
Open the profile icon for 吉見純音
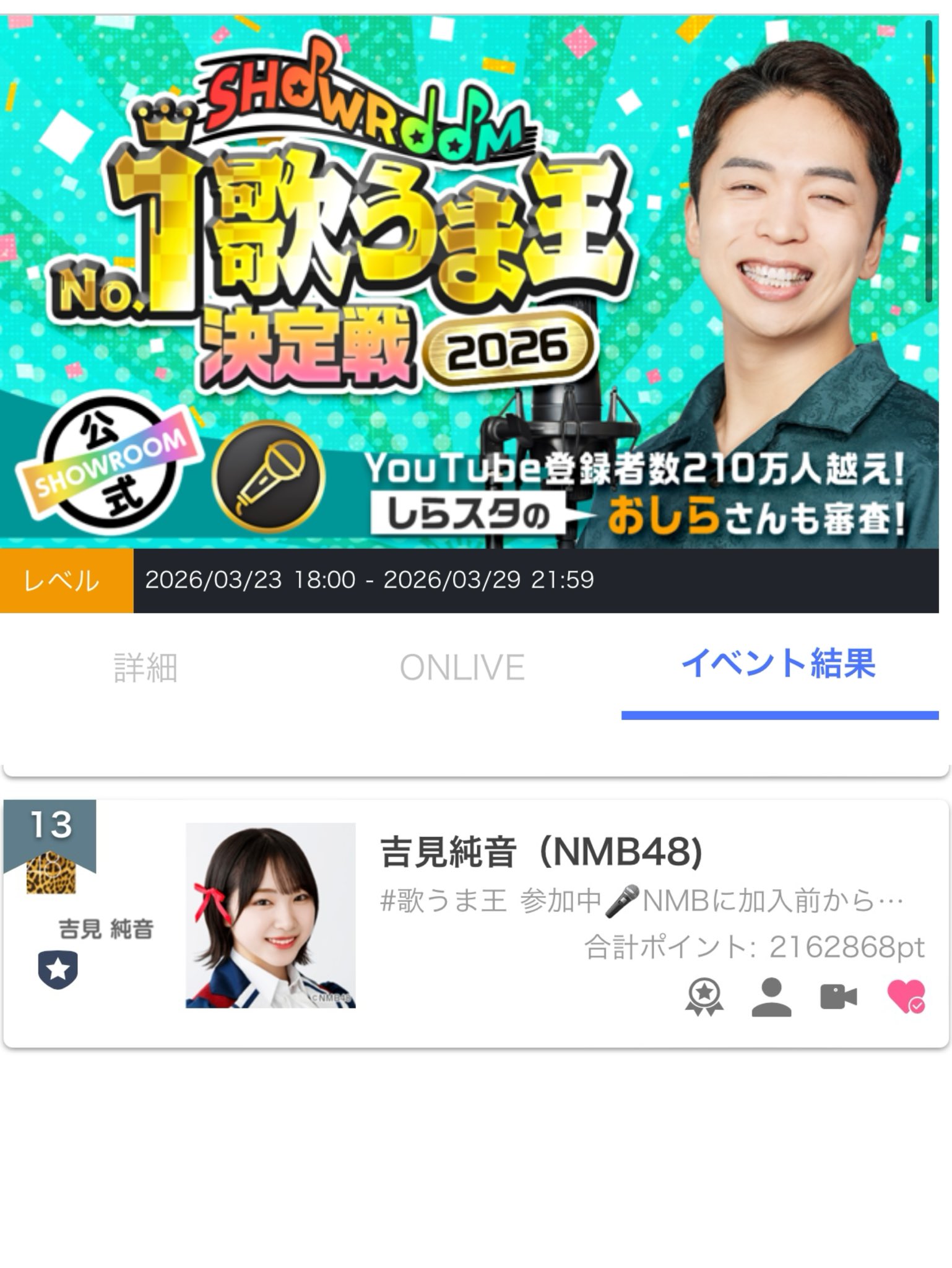click(x=771, y=998)
